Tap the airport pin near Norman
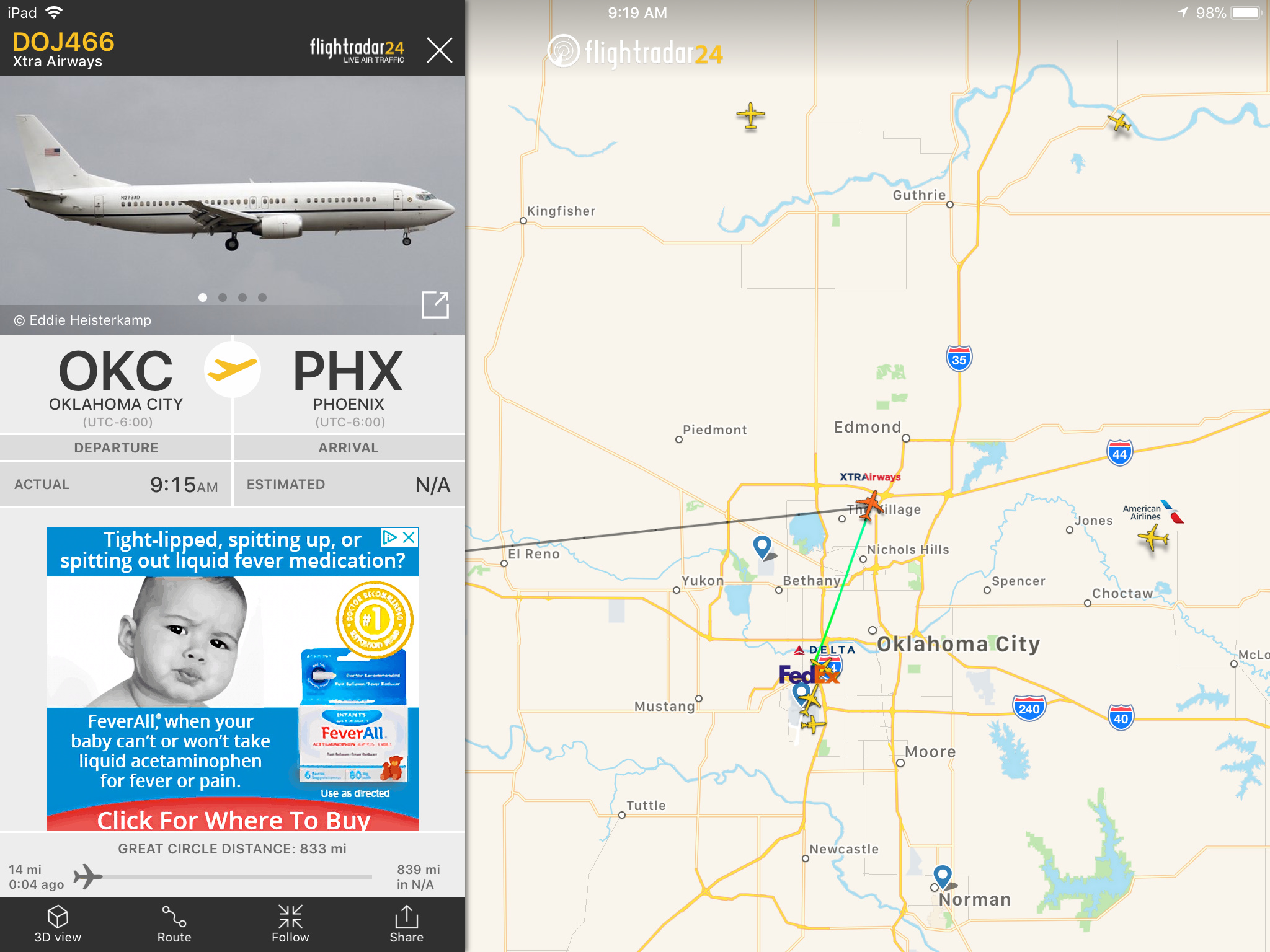The width and height of the screenshot is (1270, 952). pyautogui.click(x=942, y=876)
